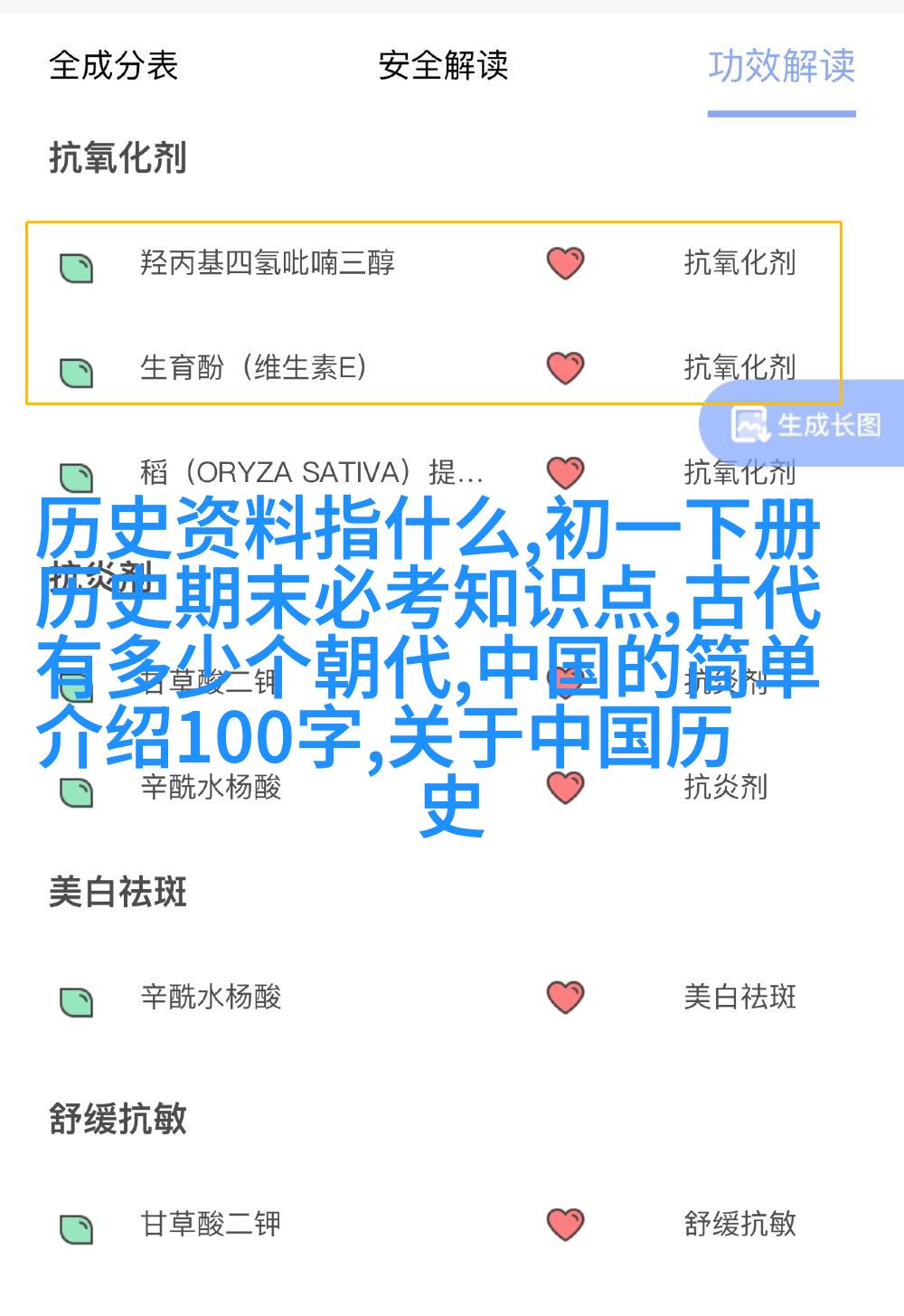This screenshot has width=904, height=1316.
Task: Select the 功效解读 tab
Action: coord(781,66)
